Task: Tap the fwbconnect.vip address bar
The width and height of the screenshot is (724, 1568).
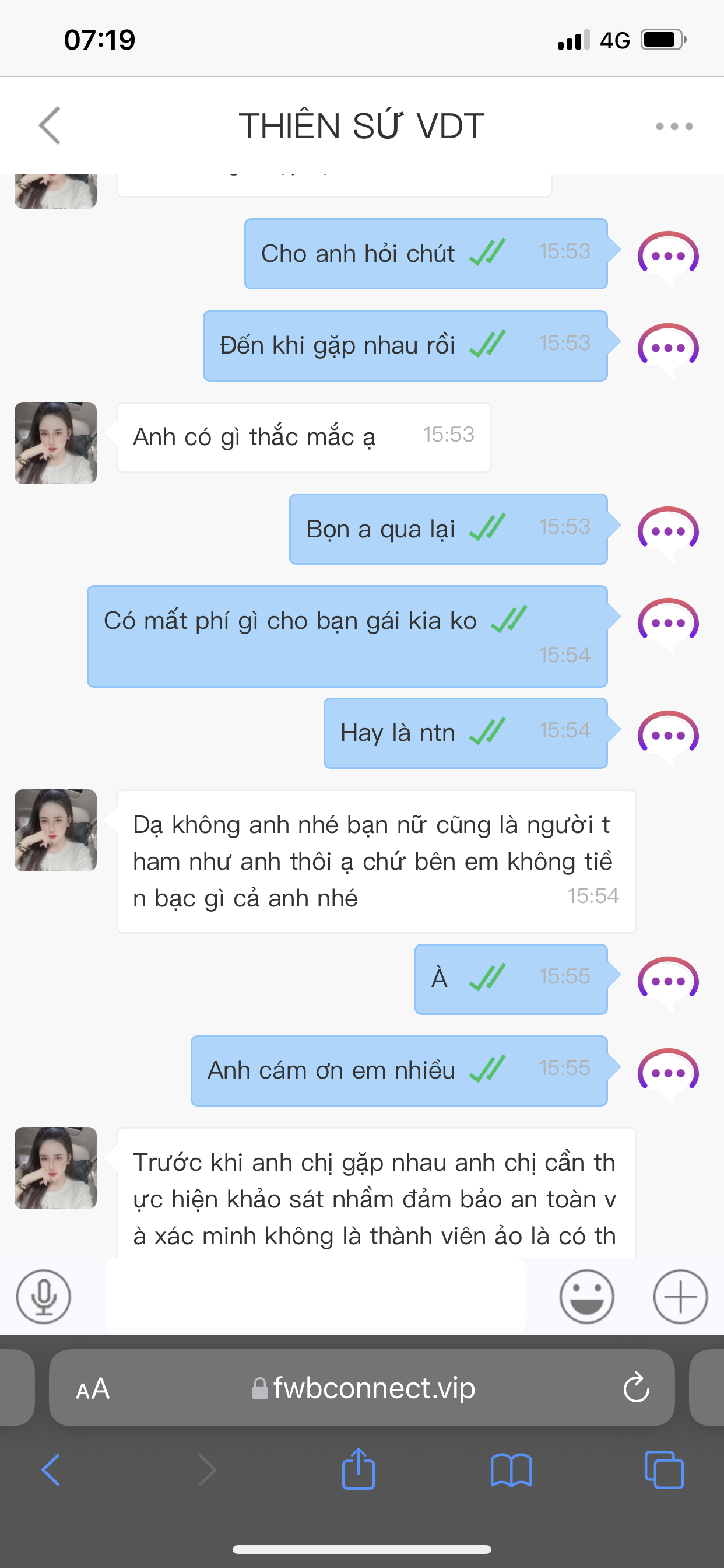Action: pos(364,1389)
